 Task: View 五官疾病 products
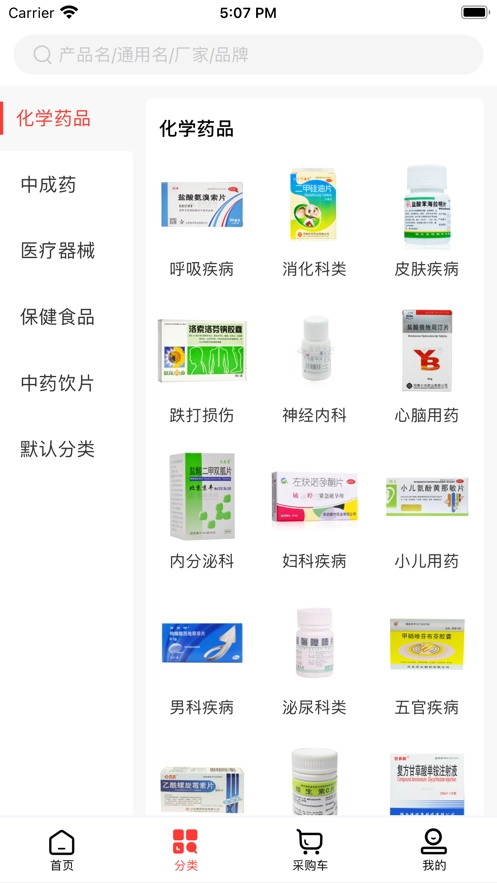pyautogui.click(x=427, y=660)
